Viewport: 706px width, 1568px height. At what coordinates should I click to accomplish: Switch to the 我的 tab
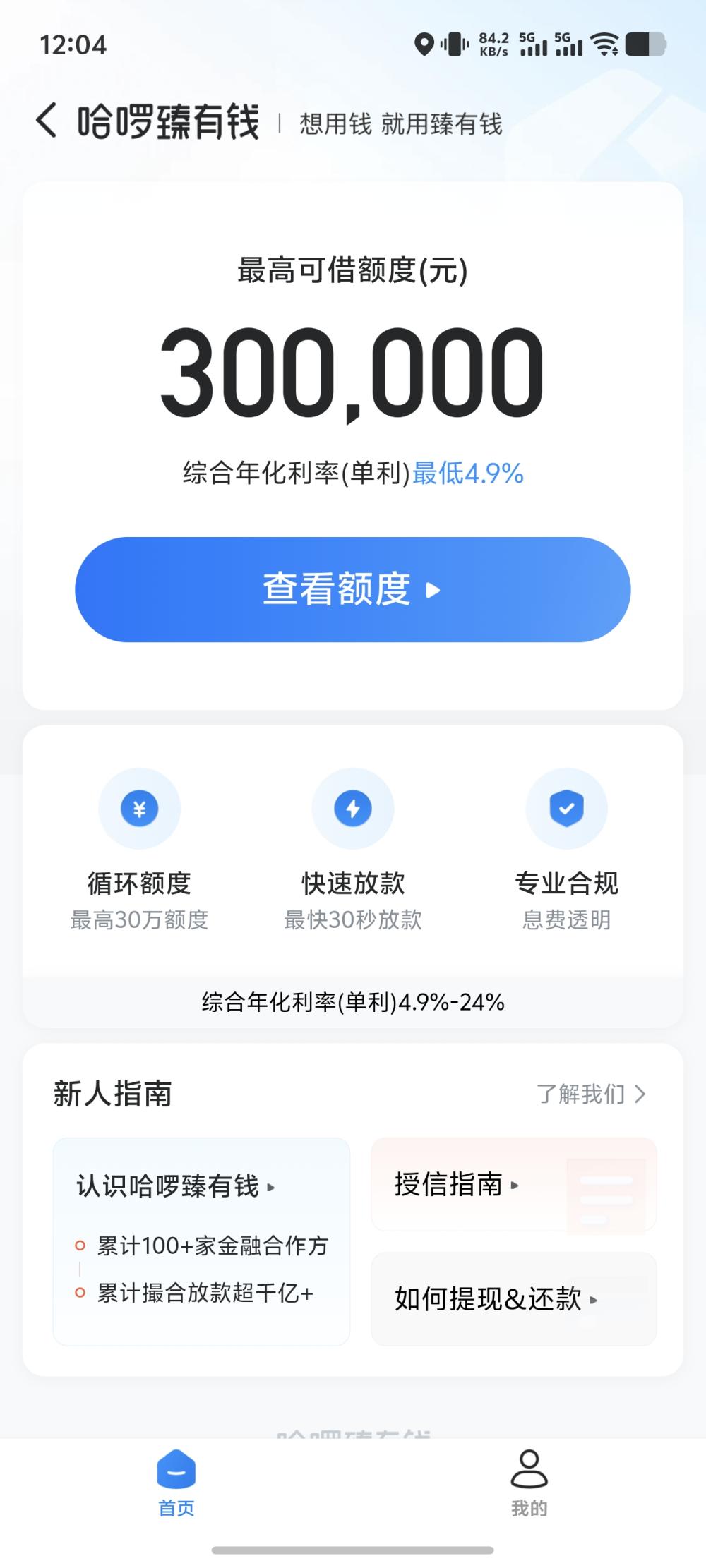point(529,1482)
